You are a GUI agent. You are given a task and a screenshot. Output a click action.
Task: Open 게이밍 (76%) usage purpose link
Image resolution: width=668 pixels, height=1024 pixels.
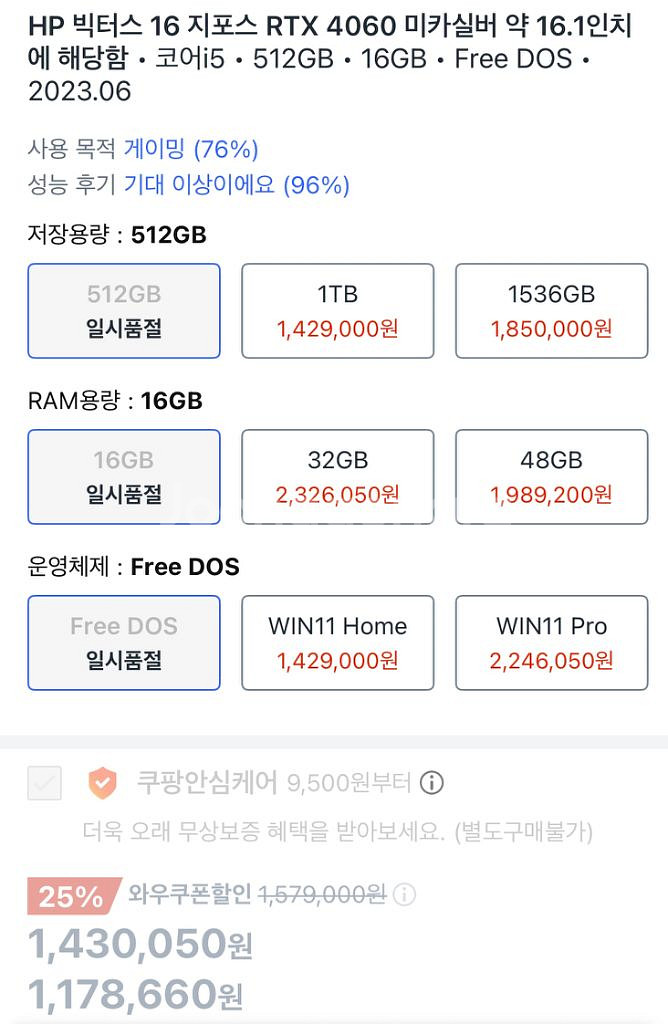click(191, 149)
